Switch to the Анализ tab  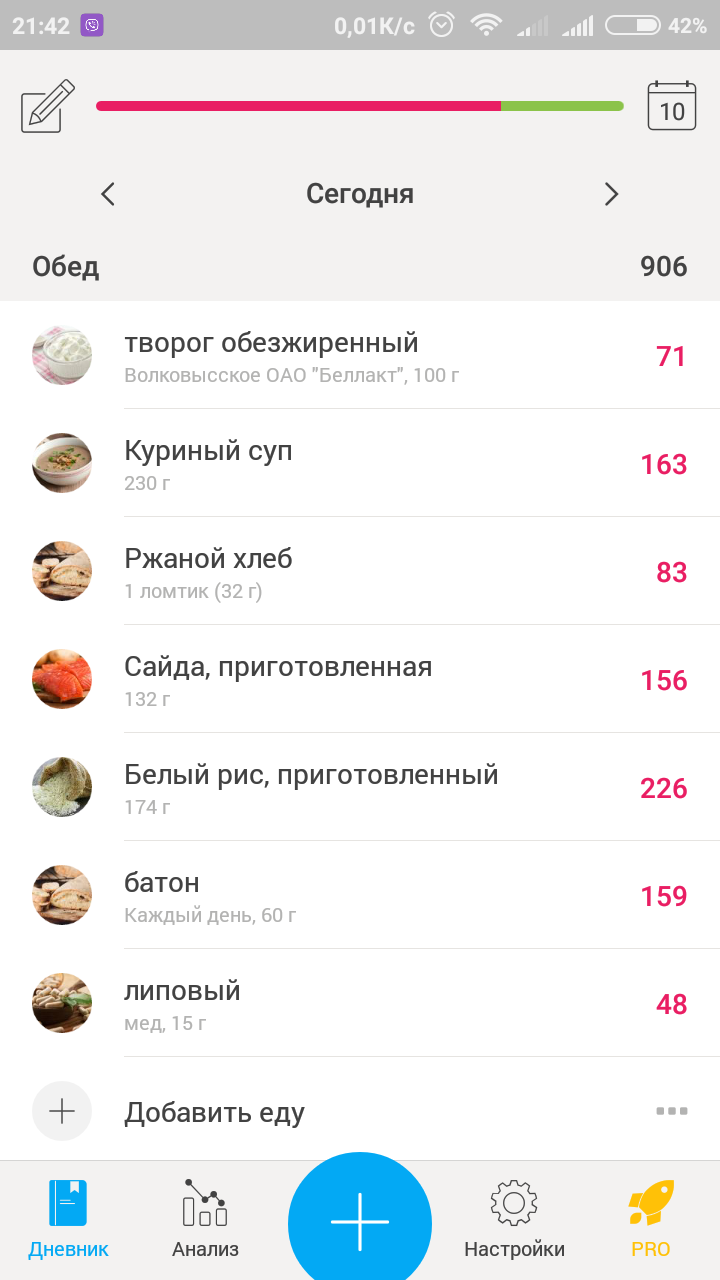click(205, 1218)
